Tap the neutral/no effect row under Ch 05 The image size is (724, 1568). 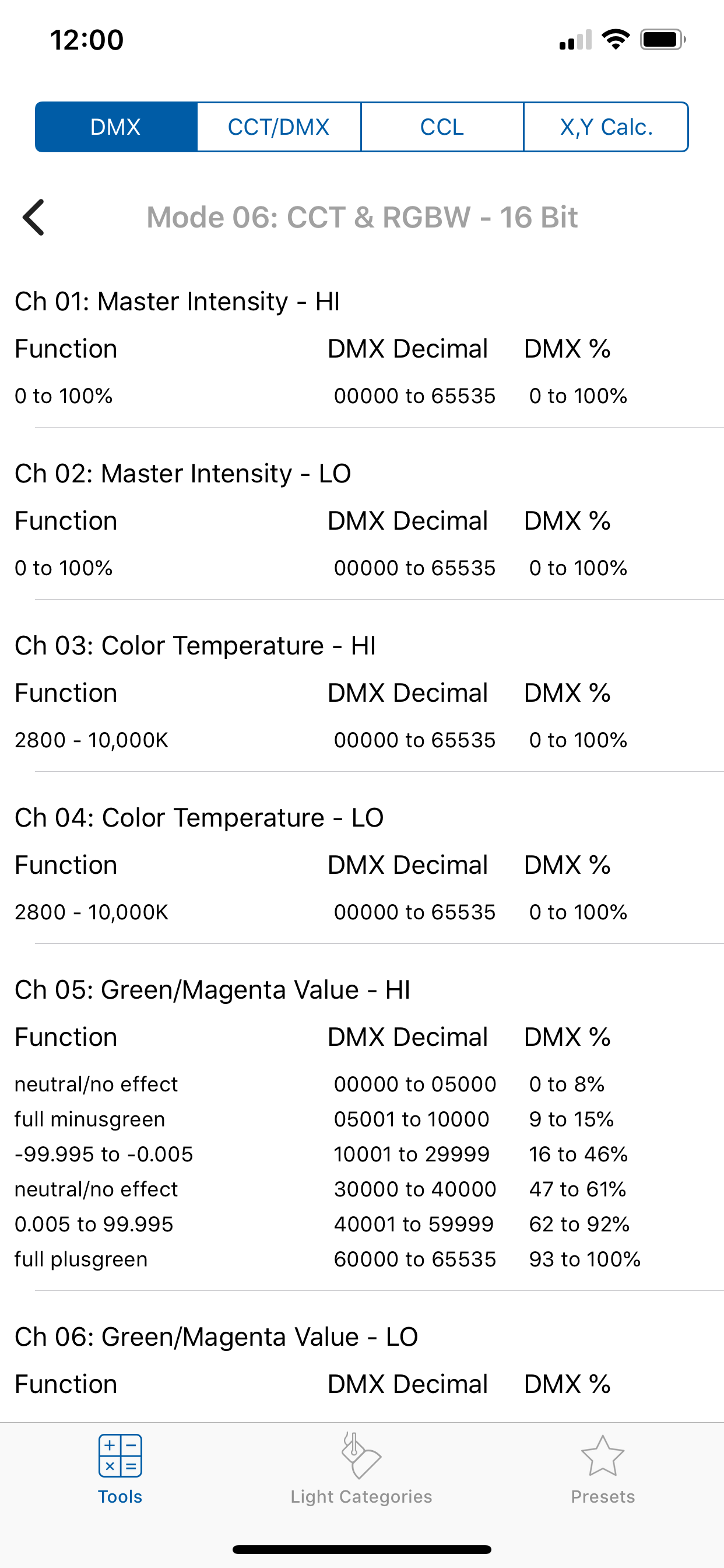pyautogui.click(x=95, y=1084)
